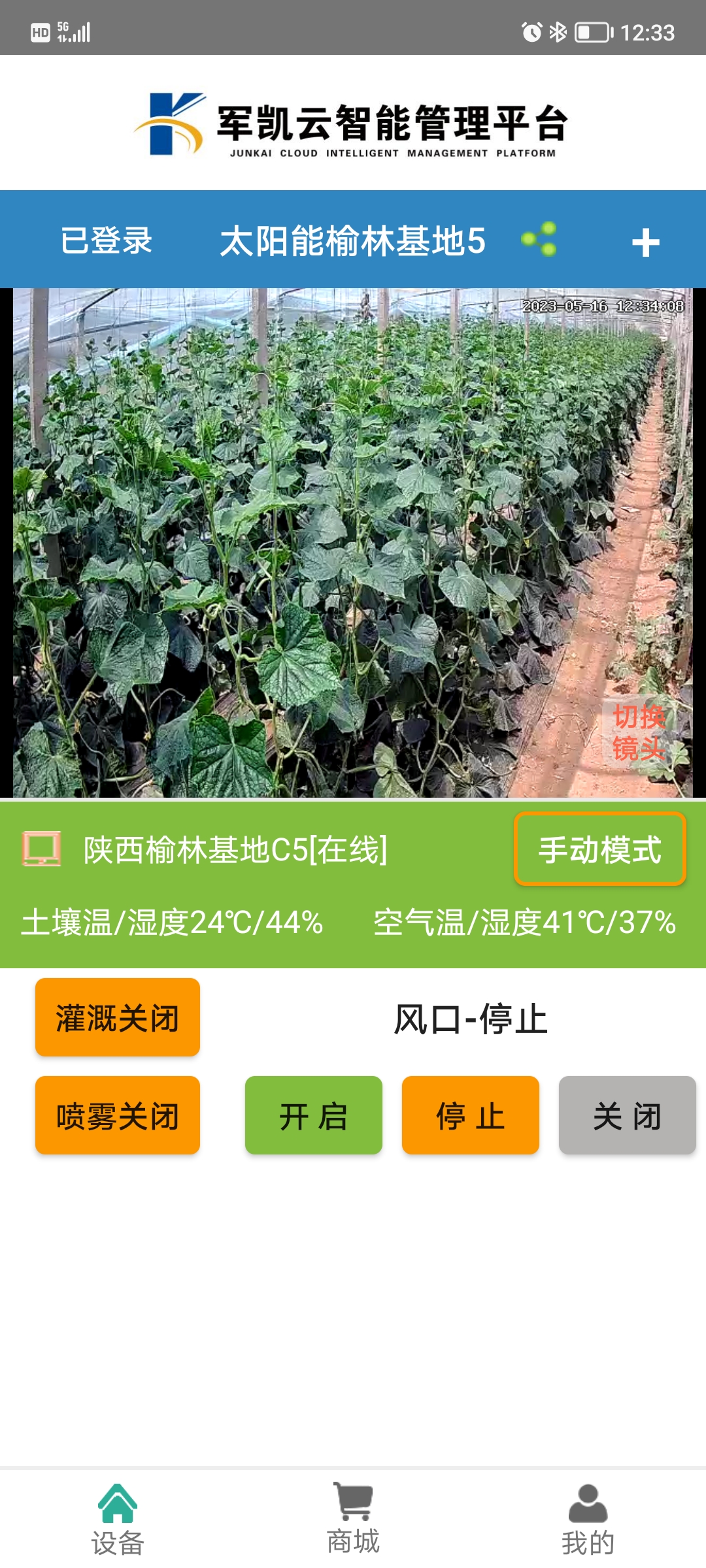706x1568 pixels.
Task: Open the 商城 shop tab
Action: point(353,1520)
